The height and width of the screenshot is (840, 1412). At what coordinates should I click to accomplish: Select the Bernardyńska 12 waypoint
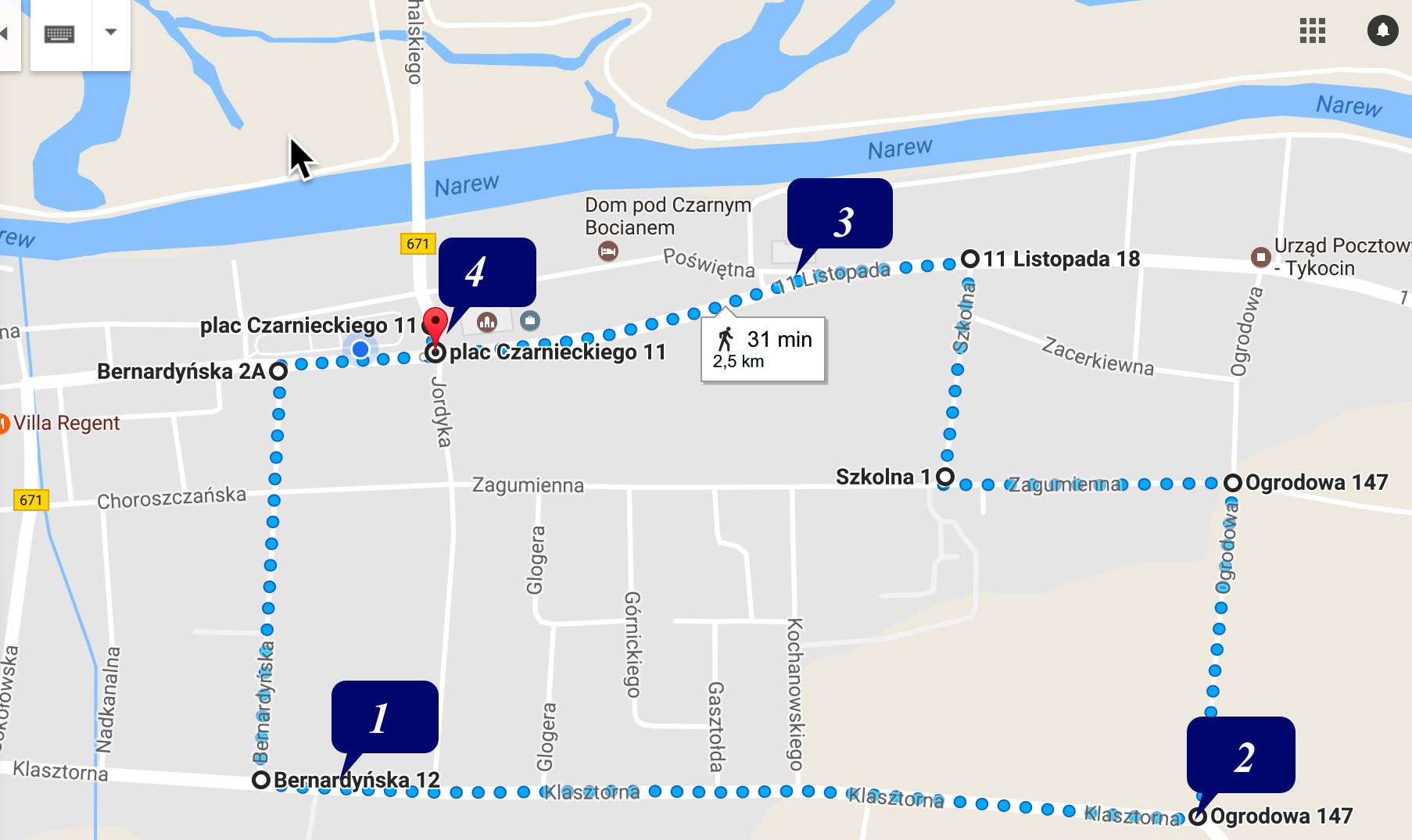pos(261,780)
